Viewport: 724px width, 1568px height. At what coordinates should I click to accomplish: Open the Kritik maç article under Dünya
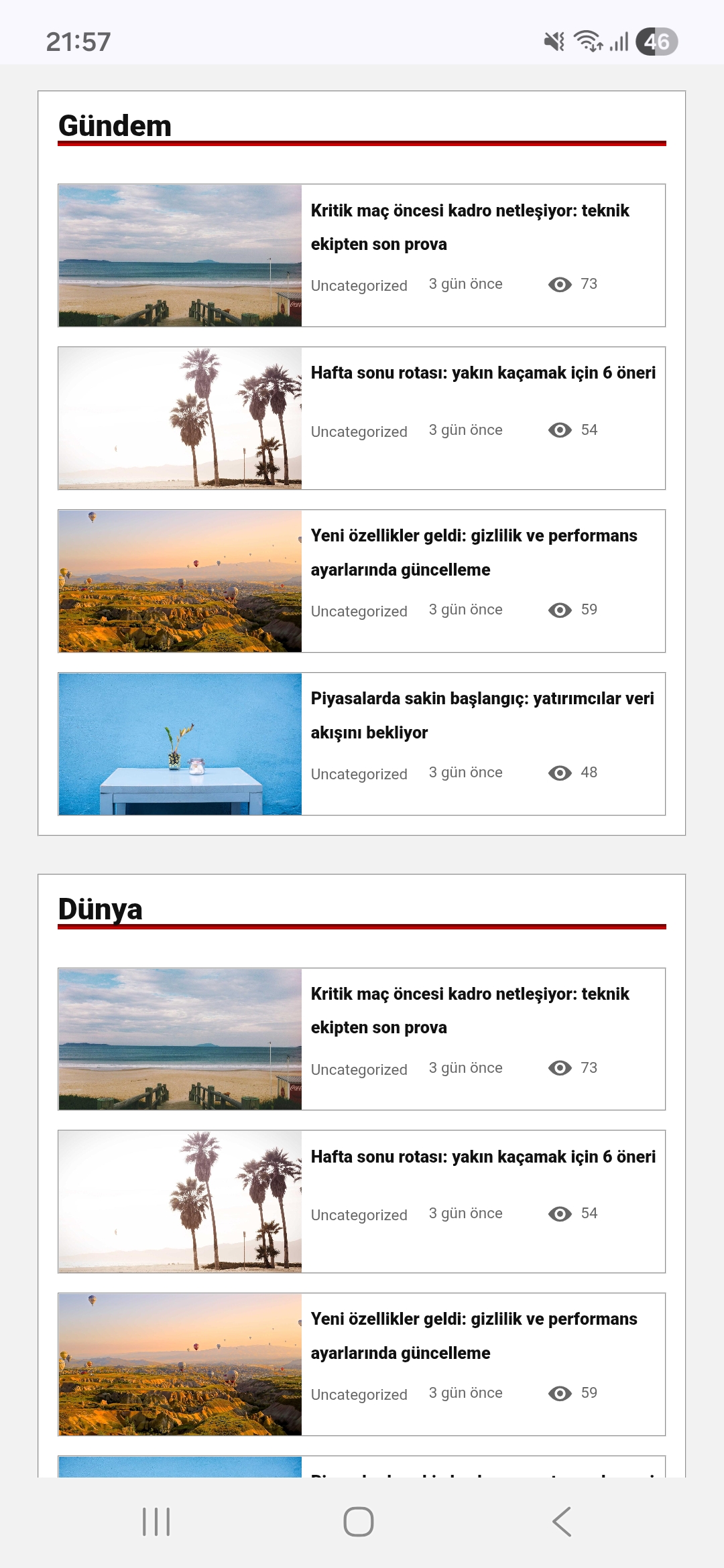(x=470, y=1010)
